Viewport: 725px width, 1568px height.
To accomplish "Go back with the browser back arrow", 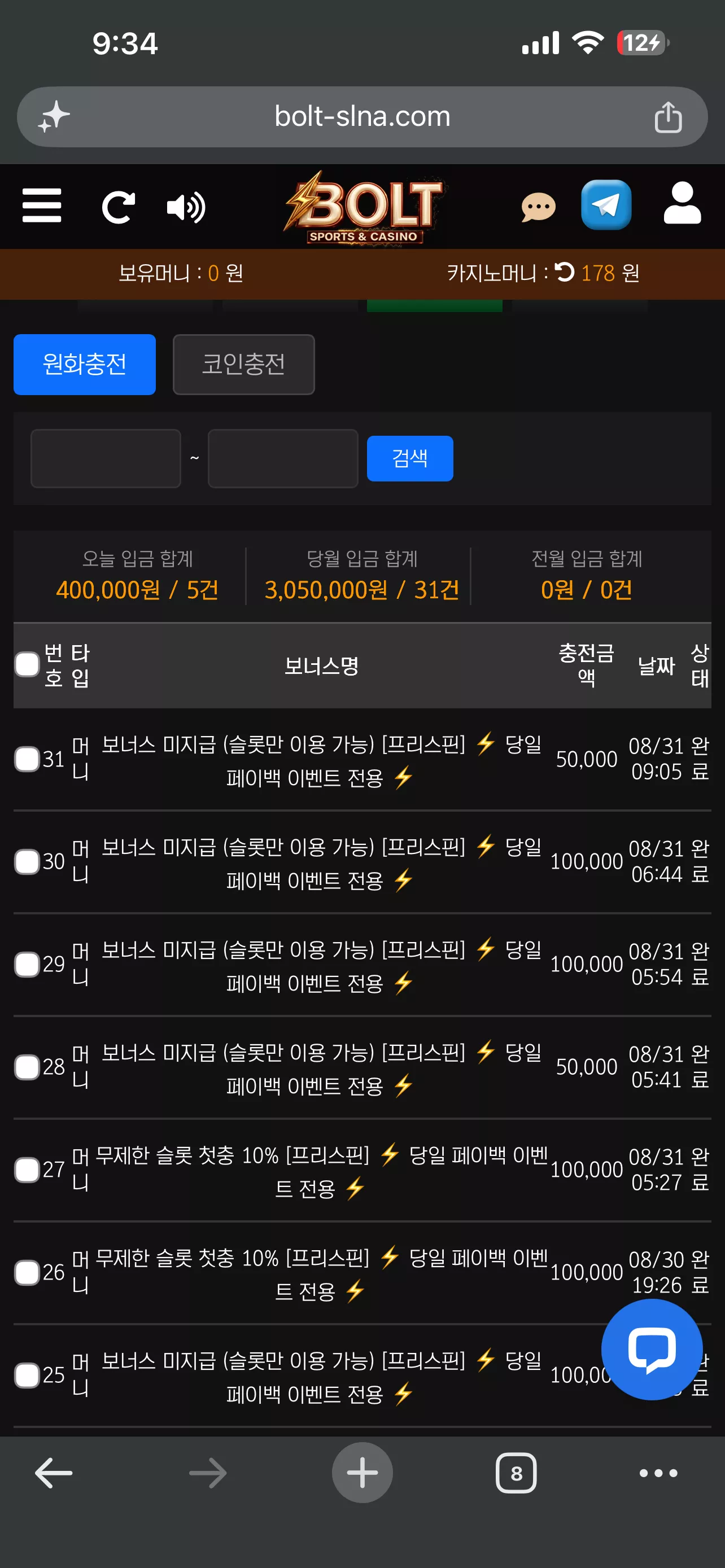I will click(54, 1473).
